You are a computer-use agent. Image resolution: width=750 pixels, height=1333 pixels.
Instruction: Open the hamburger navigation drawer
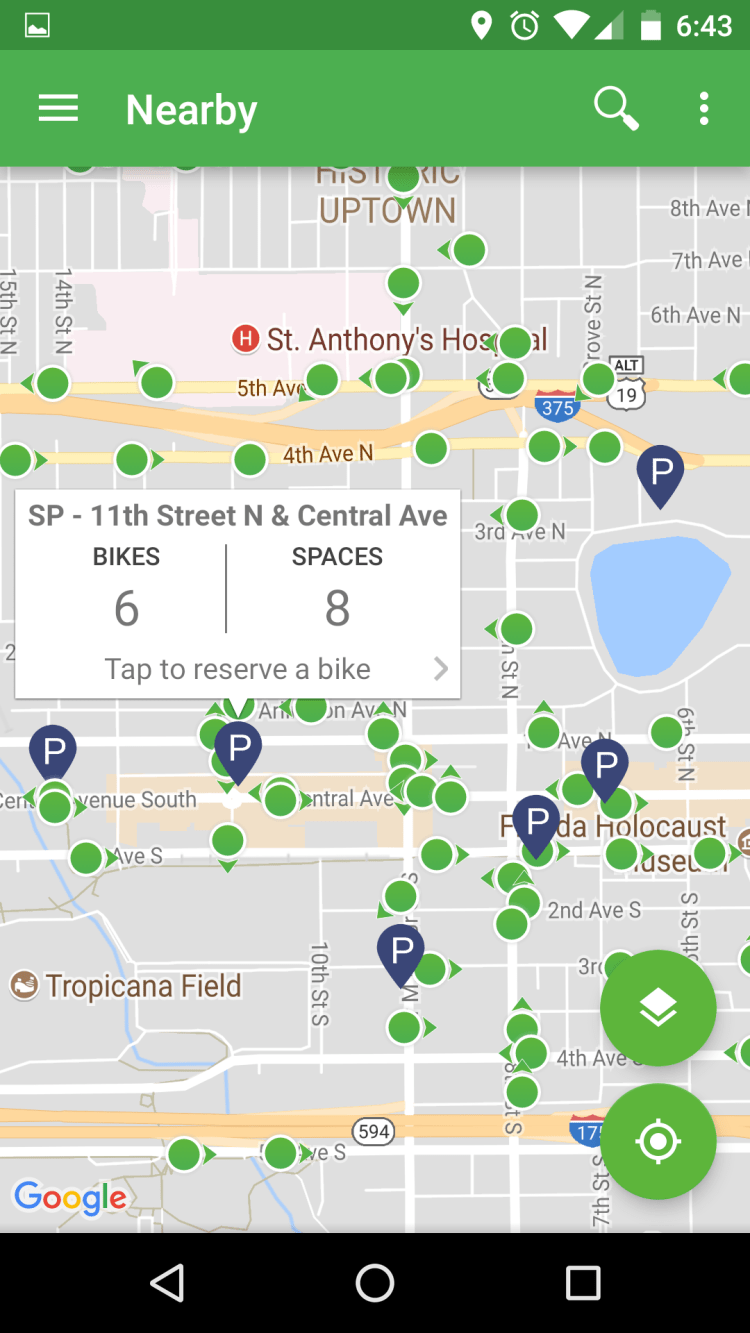[58, 109]
